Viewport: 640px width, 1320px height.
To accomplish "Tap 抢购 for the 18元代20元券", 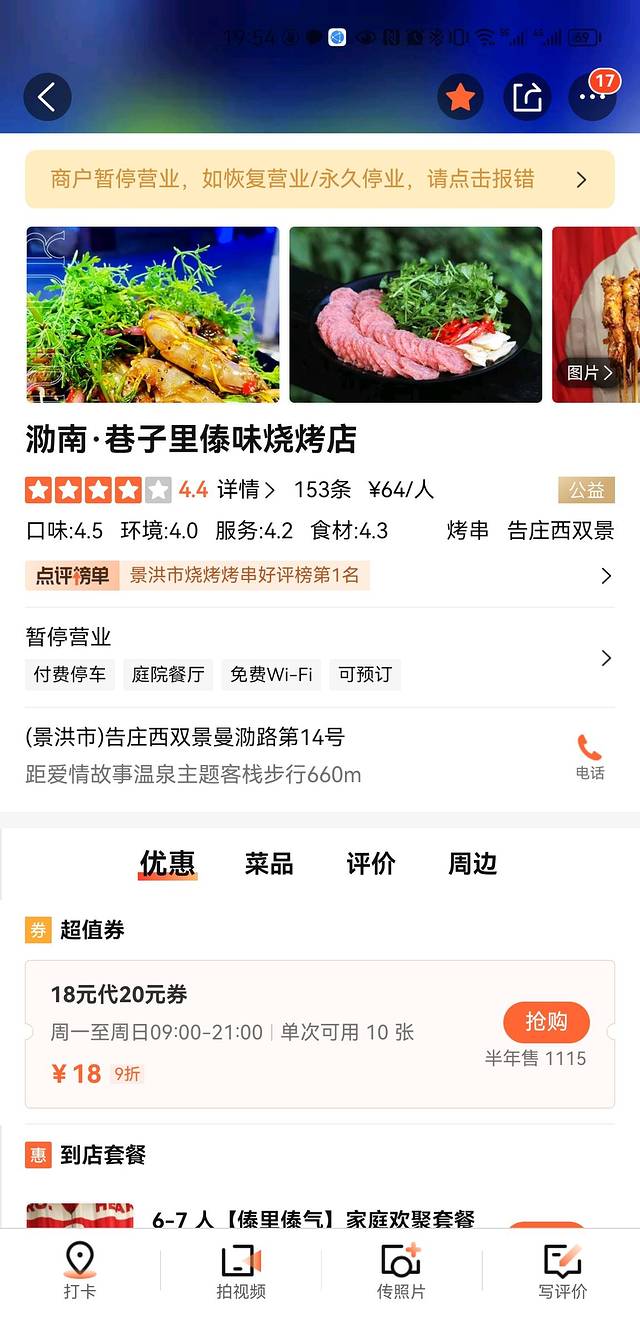I will (546, 1022).
